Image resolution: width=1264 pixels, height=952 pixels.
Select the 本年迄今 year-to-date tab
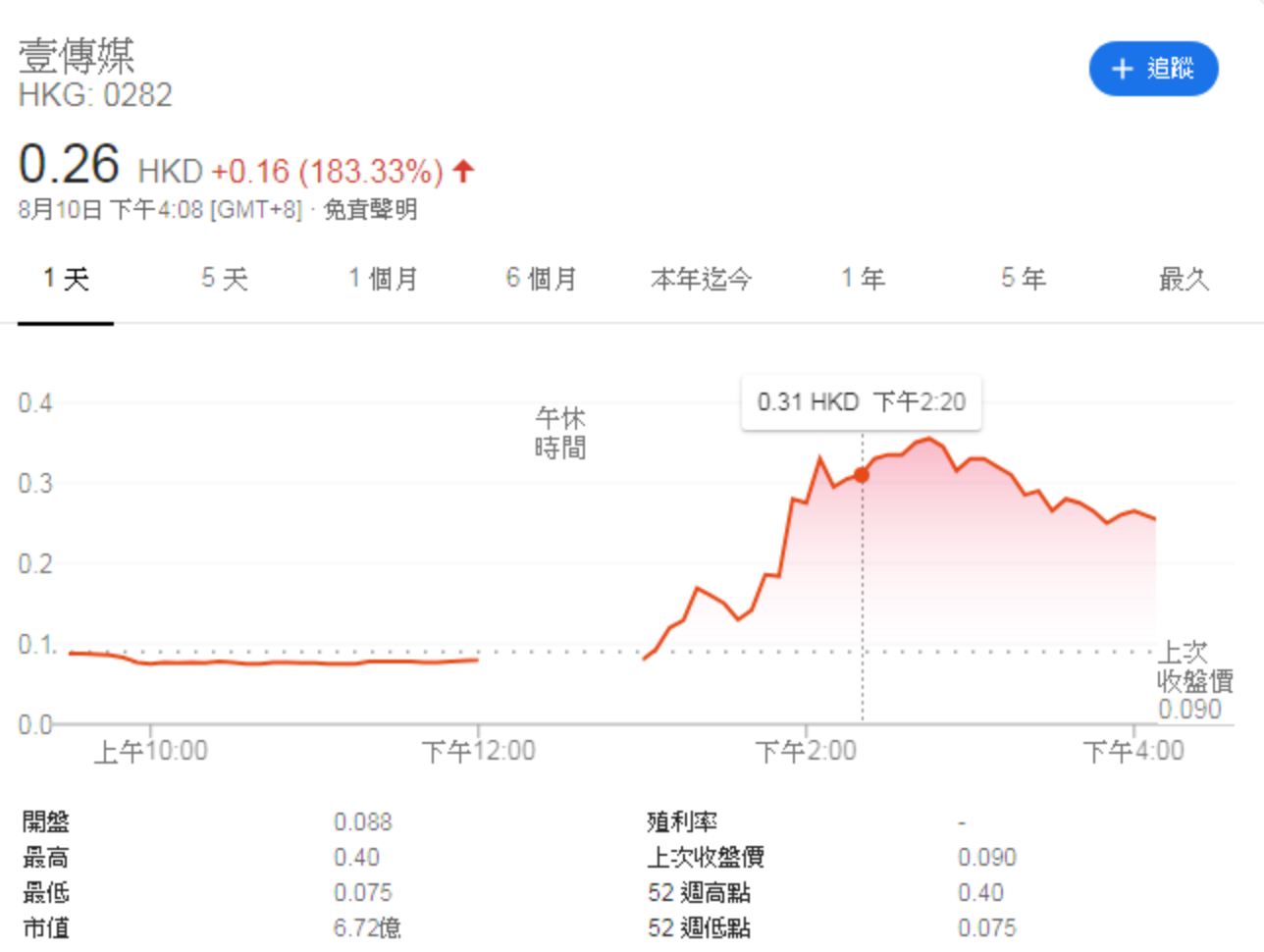click(x=701, y=280)
